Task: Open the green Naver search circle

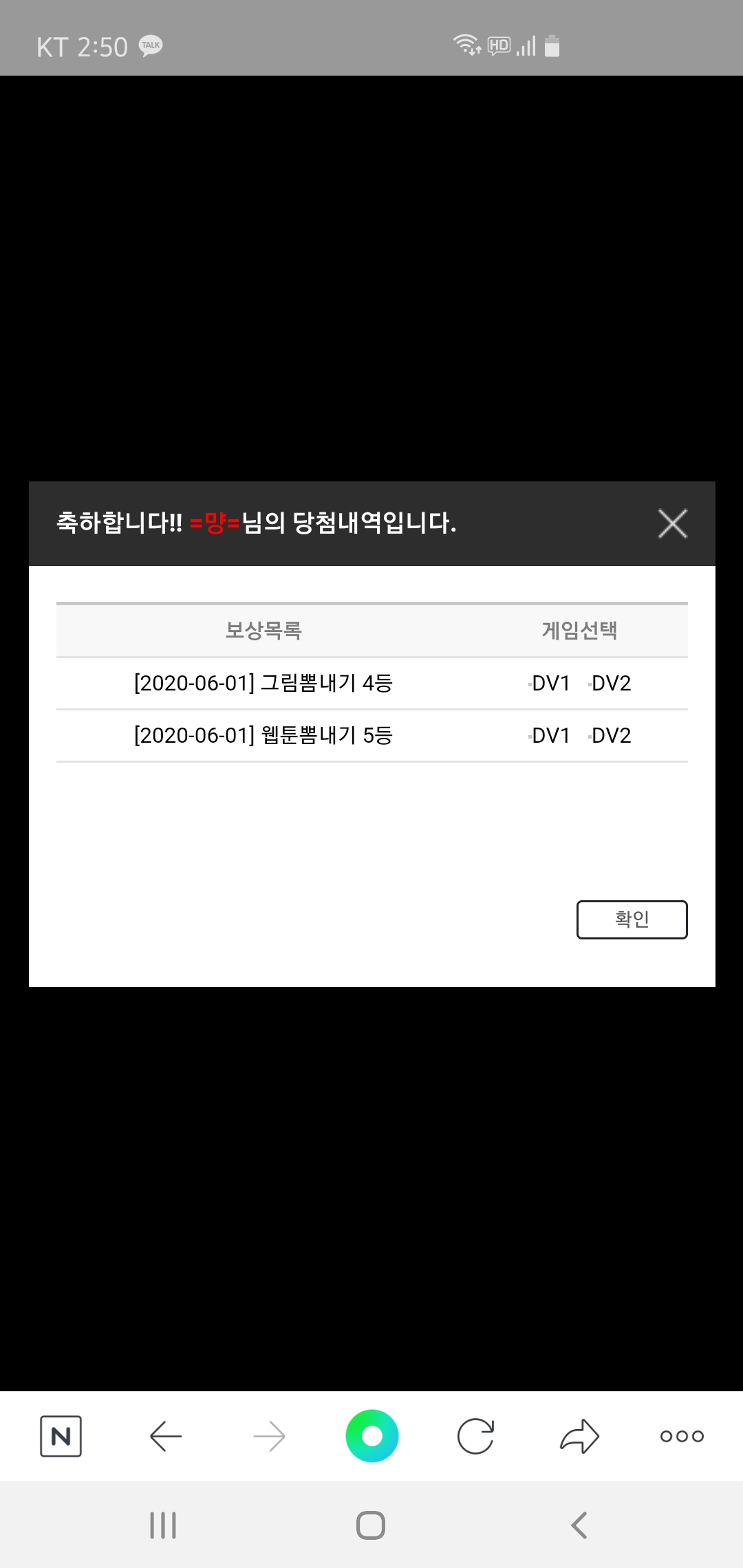Action: pyautogui.click(x=371, y=1436)
